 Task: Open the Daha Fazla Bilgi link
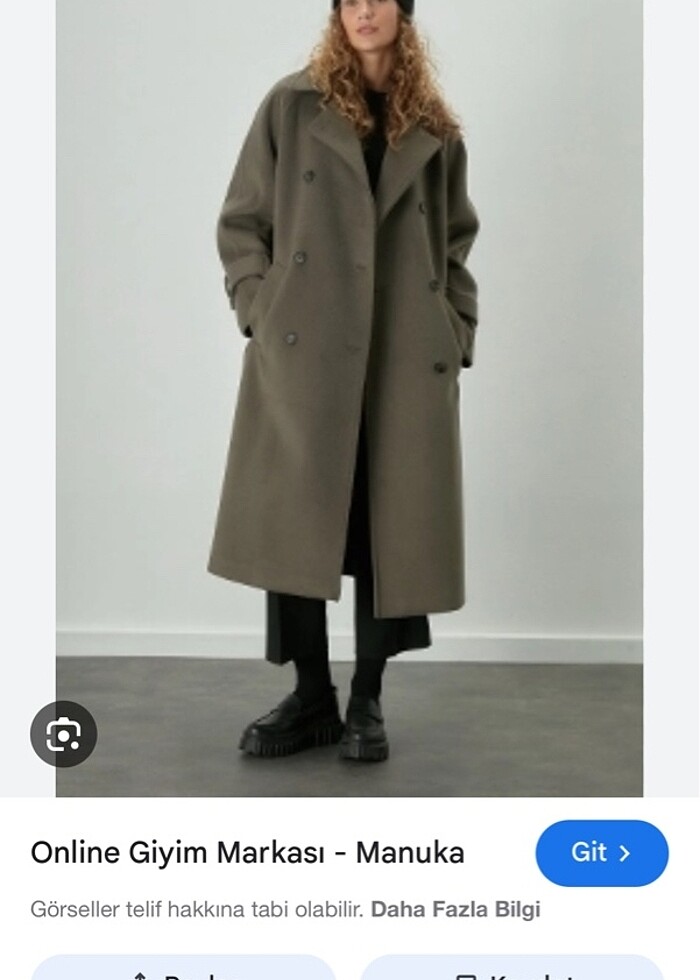[x=455, y=910]
